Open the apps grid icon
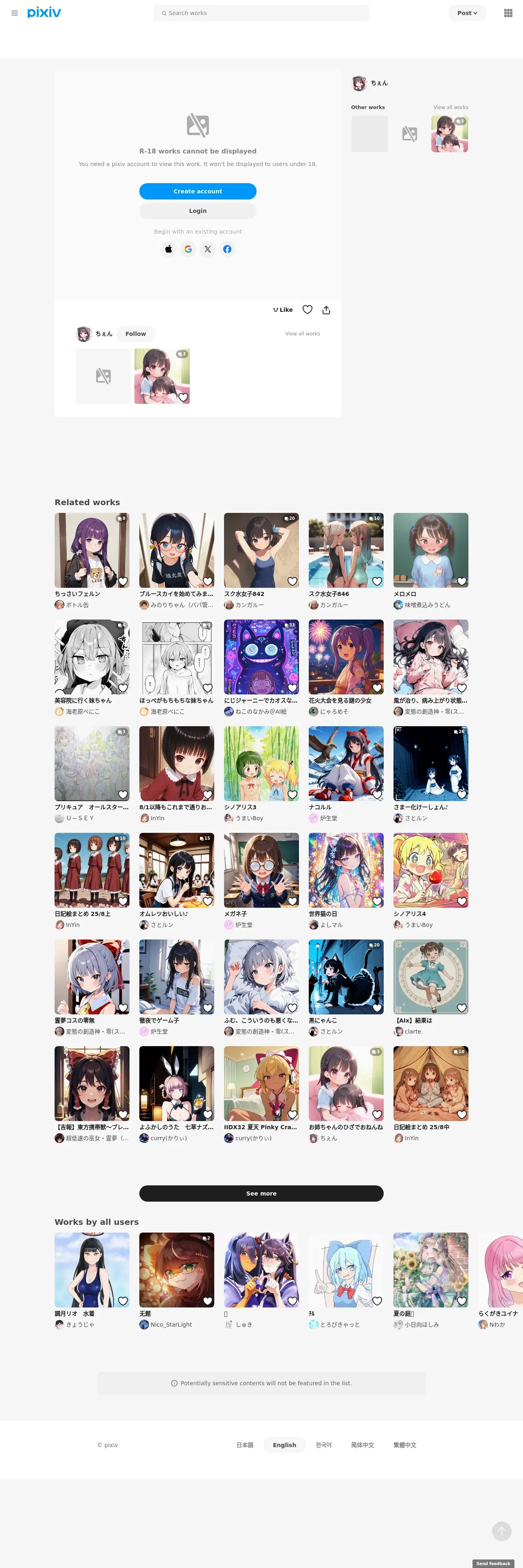 (x=508, y=13)
